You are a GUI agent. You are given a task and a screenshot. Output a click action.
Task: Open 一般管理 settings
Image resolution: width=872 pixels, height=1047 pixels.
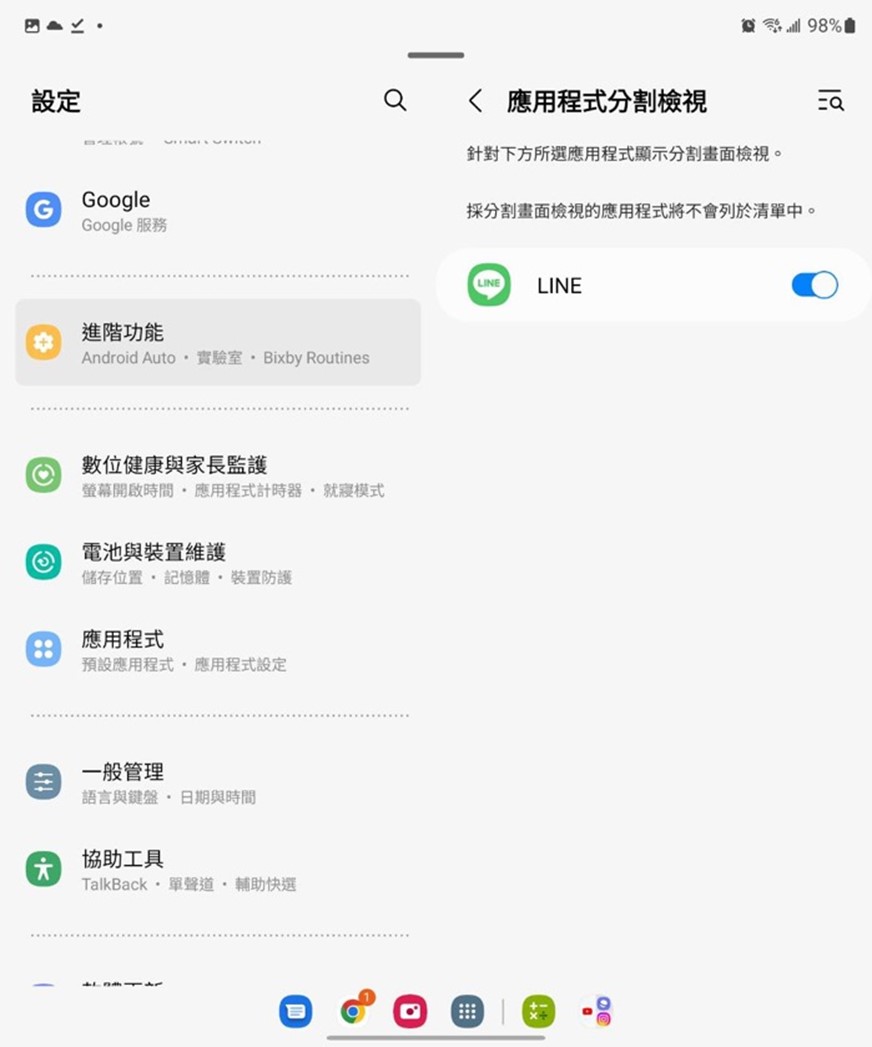(x=218, y=783)
